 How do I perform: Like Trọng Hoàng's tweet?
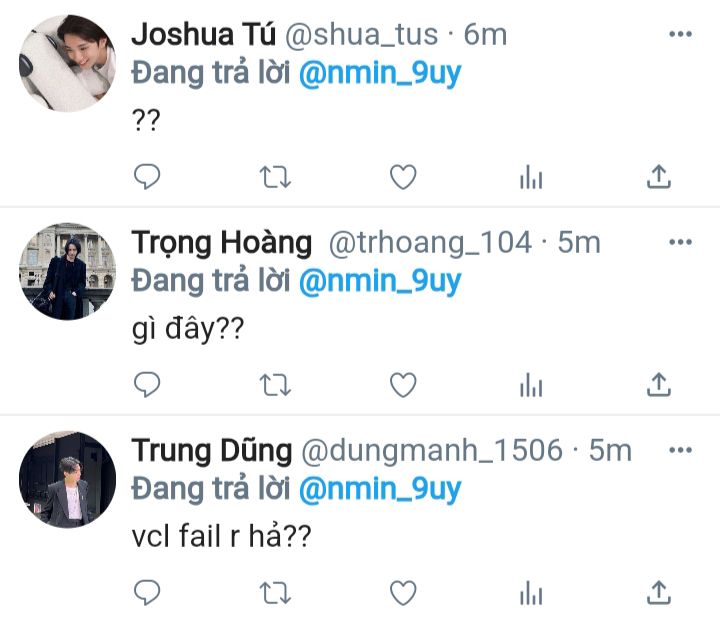402,385
